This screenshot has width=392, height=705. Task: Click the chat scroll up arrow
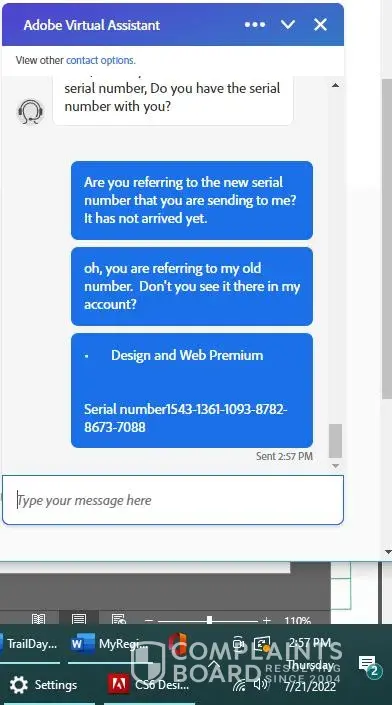[335, 85]
